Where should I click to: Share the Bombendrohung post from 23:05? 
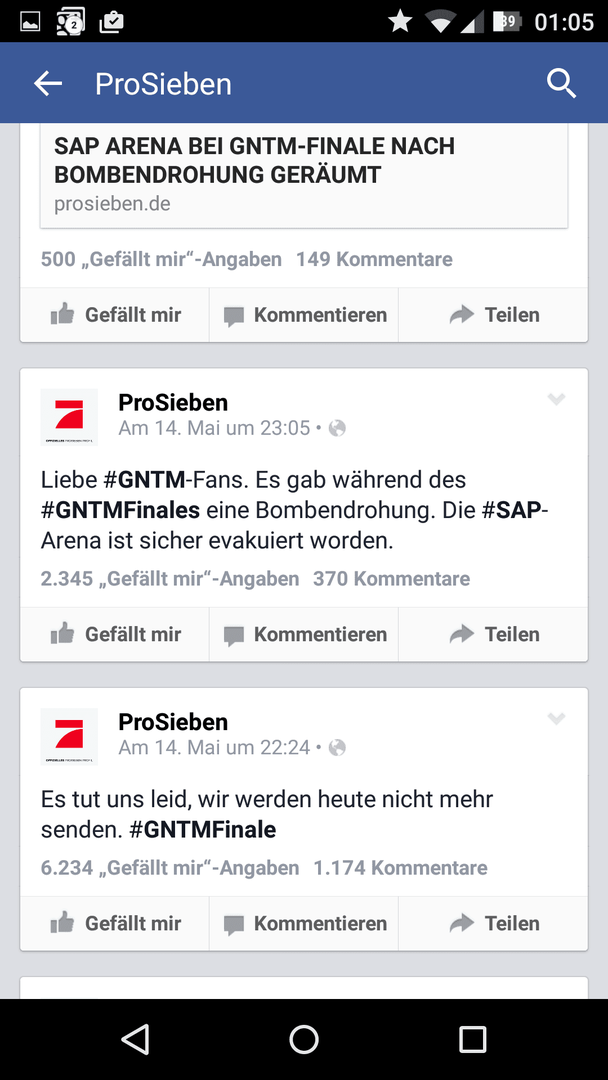tap(493, 634)
